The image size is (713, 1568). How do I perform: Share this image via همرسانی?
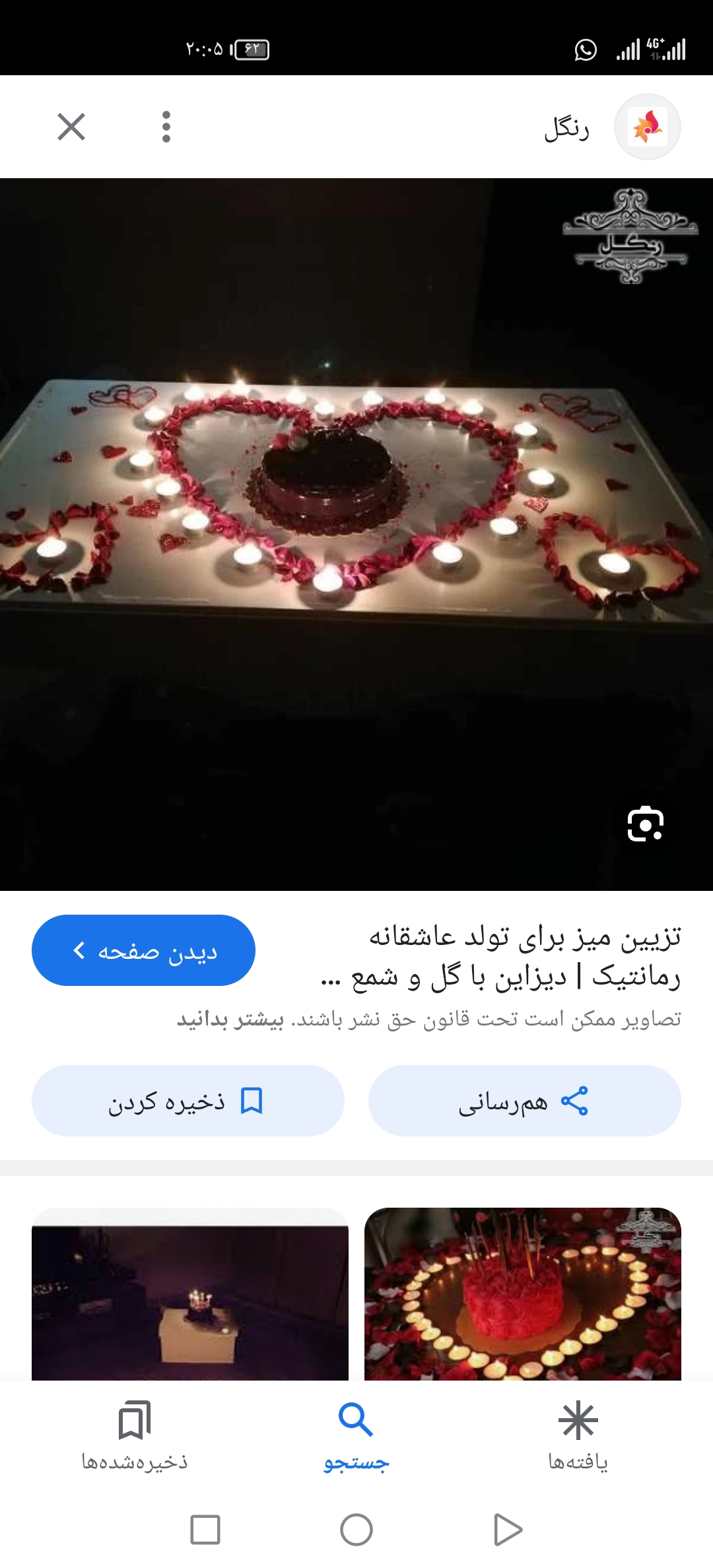click(524, 1101)
